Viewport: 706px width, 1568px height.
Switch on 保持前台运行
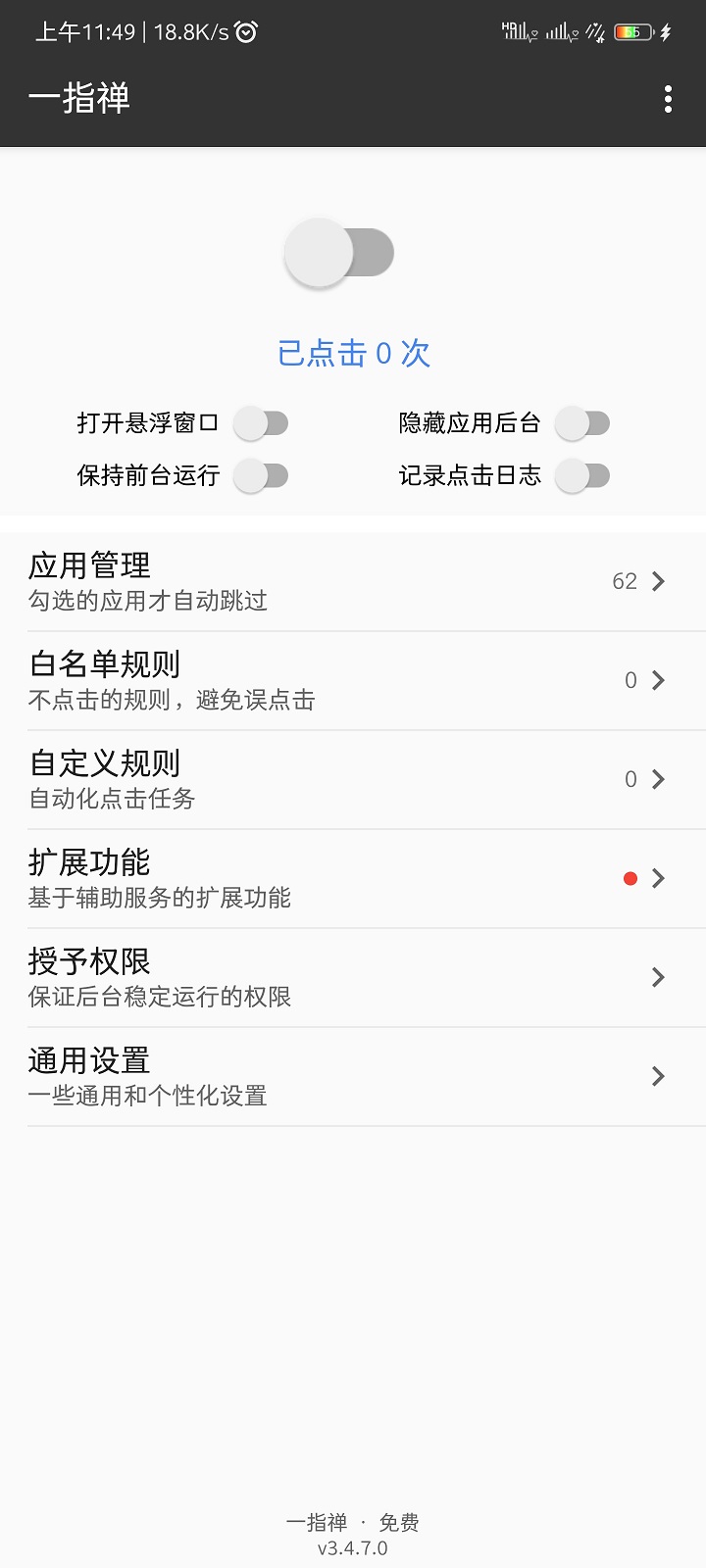click(261, 476)
